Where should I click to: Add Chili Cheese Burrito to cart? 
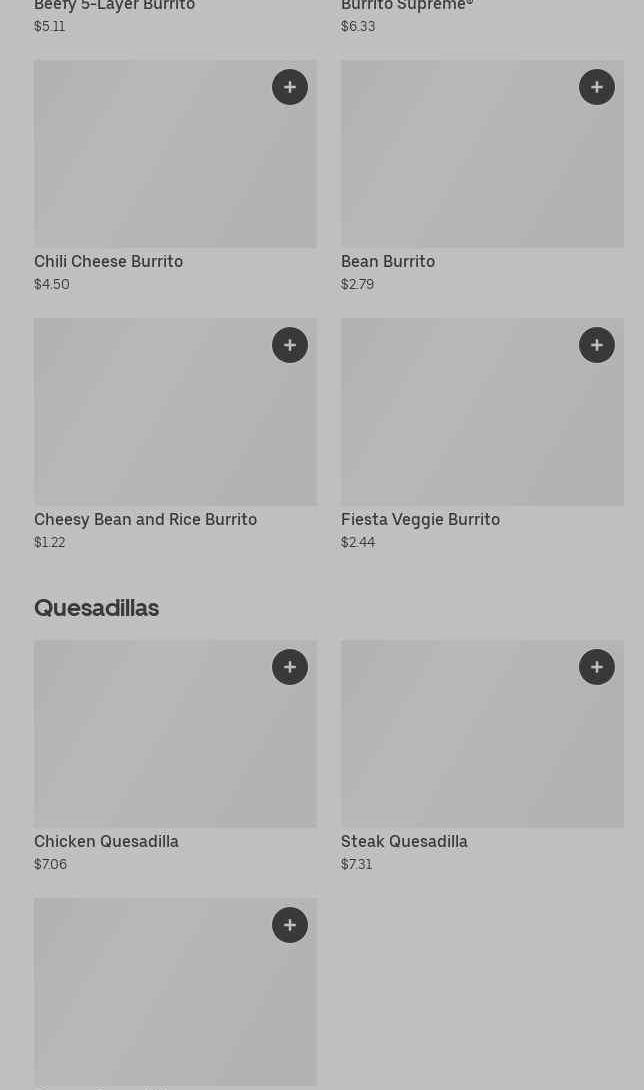pyautogui.click(x=290, y=87)
